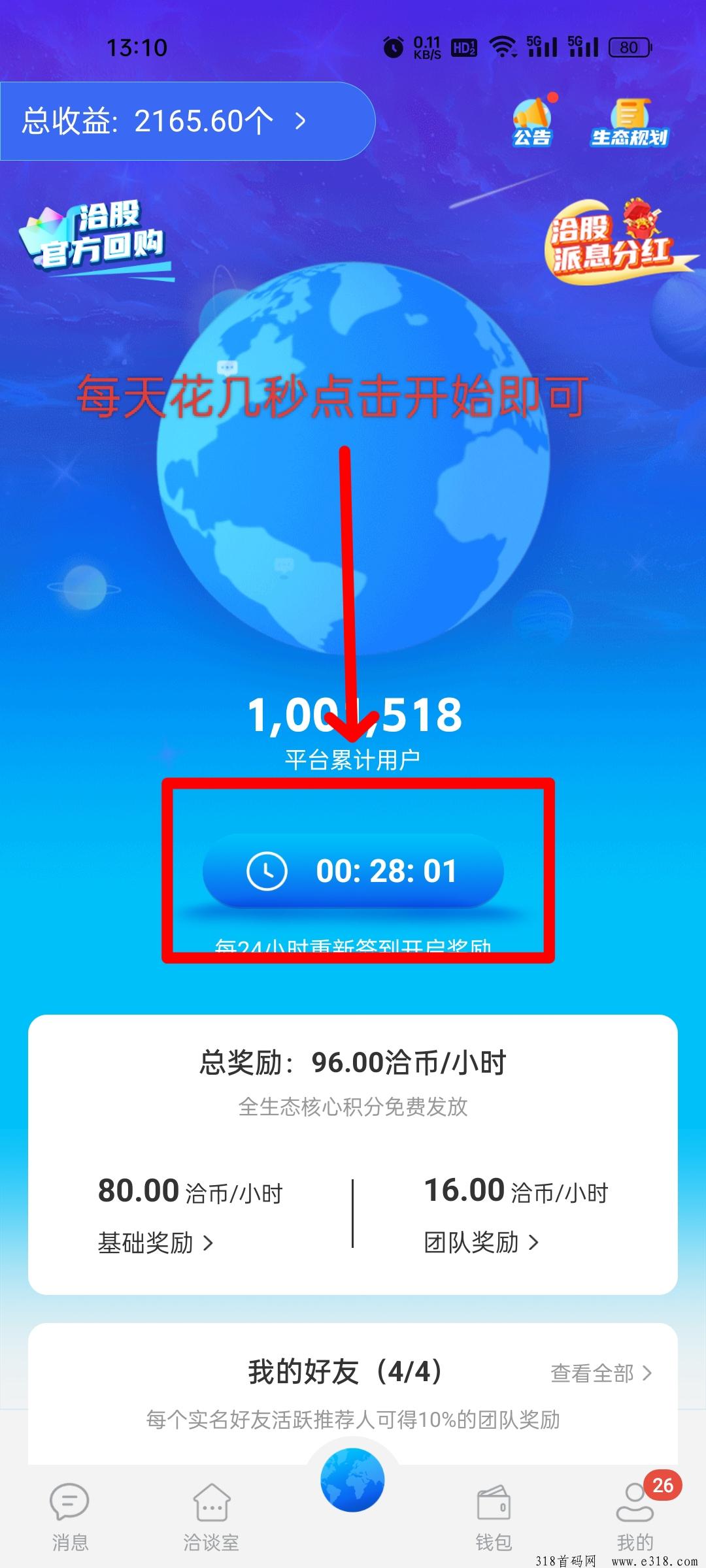Open the 总收益 total earnings banner

(186, 121)
